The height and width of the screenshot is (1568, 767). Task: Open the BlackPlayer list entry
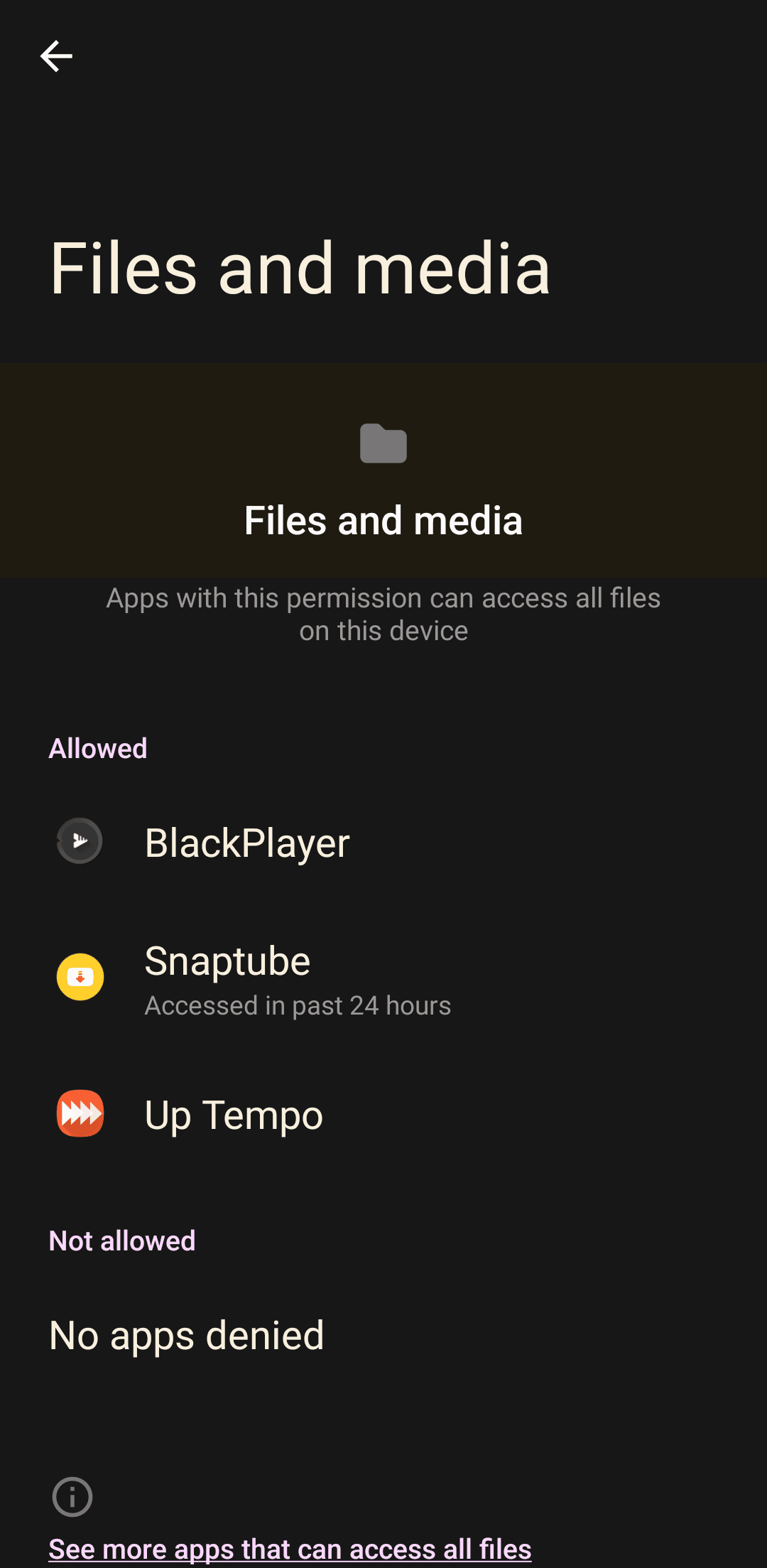[x=246, y=843]
